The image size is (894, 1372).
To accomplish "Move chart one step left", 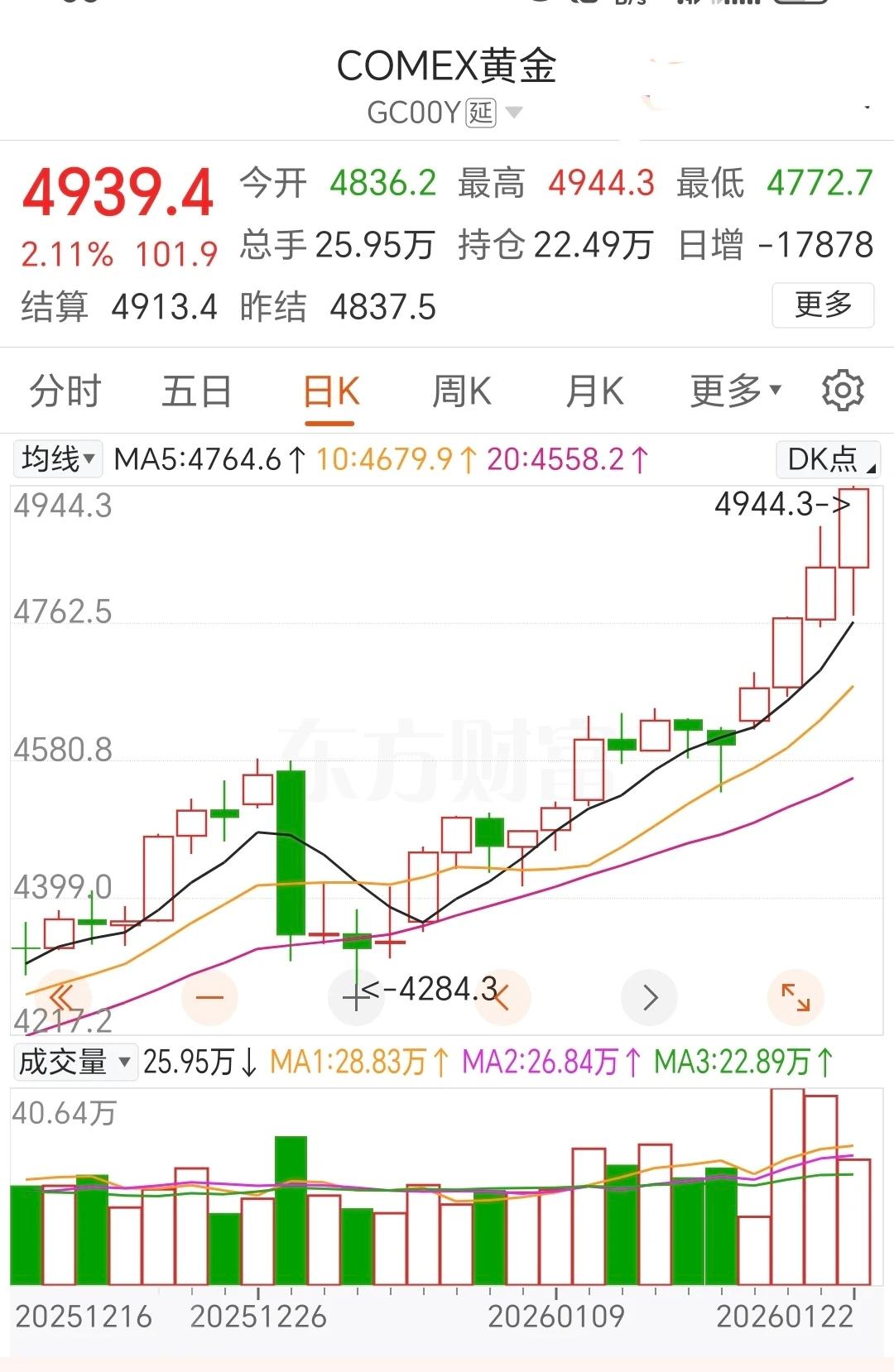I will (x=502, y=996).
